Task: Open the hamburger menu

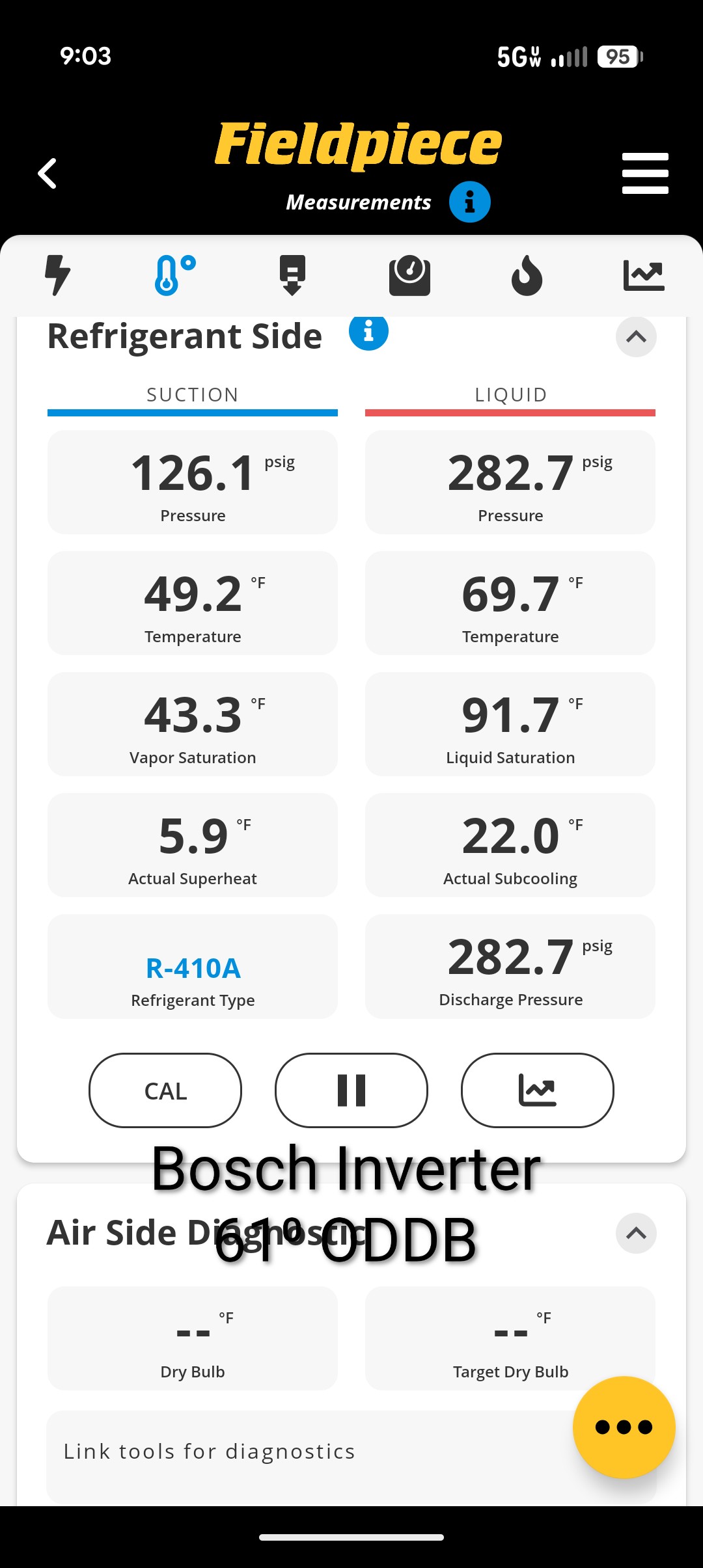Action: tap(644, 174)
